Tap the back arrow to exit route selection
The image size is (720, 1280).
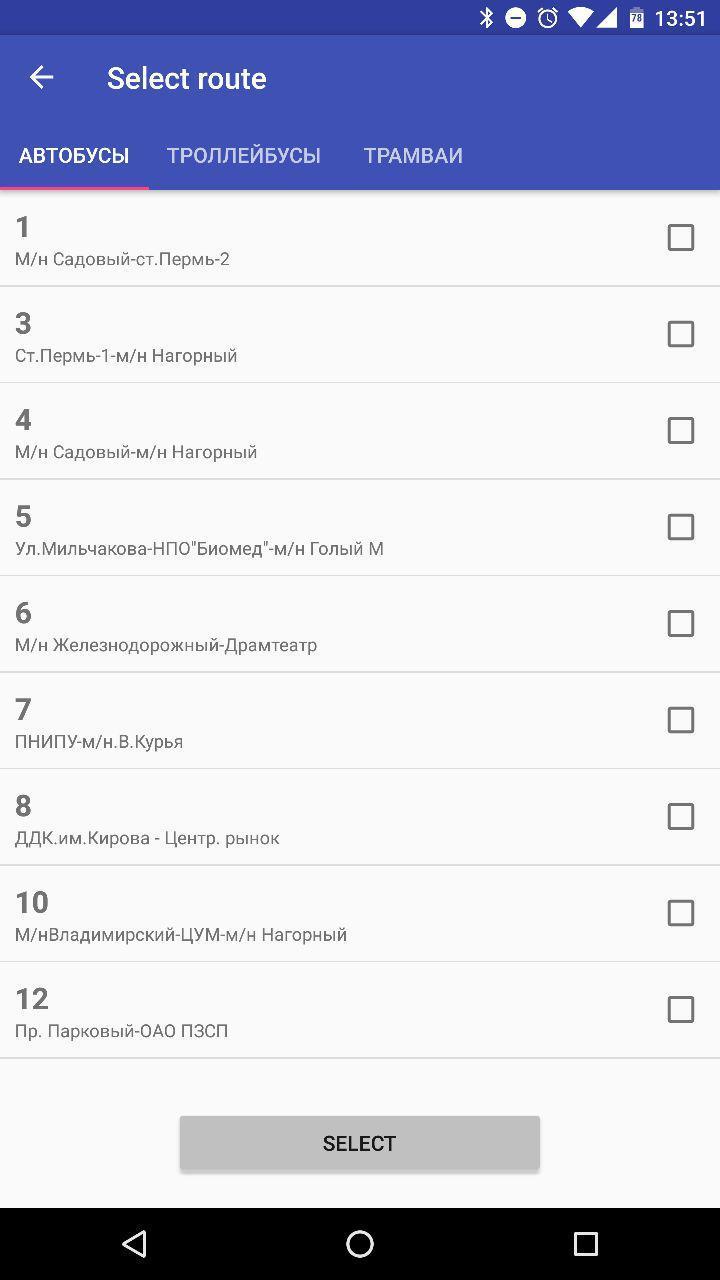pyautogui.click(x=41, y=77)
